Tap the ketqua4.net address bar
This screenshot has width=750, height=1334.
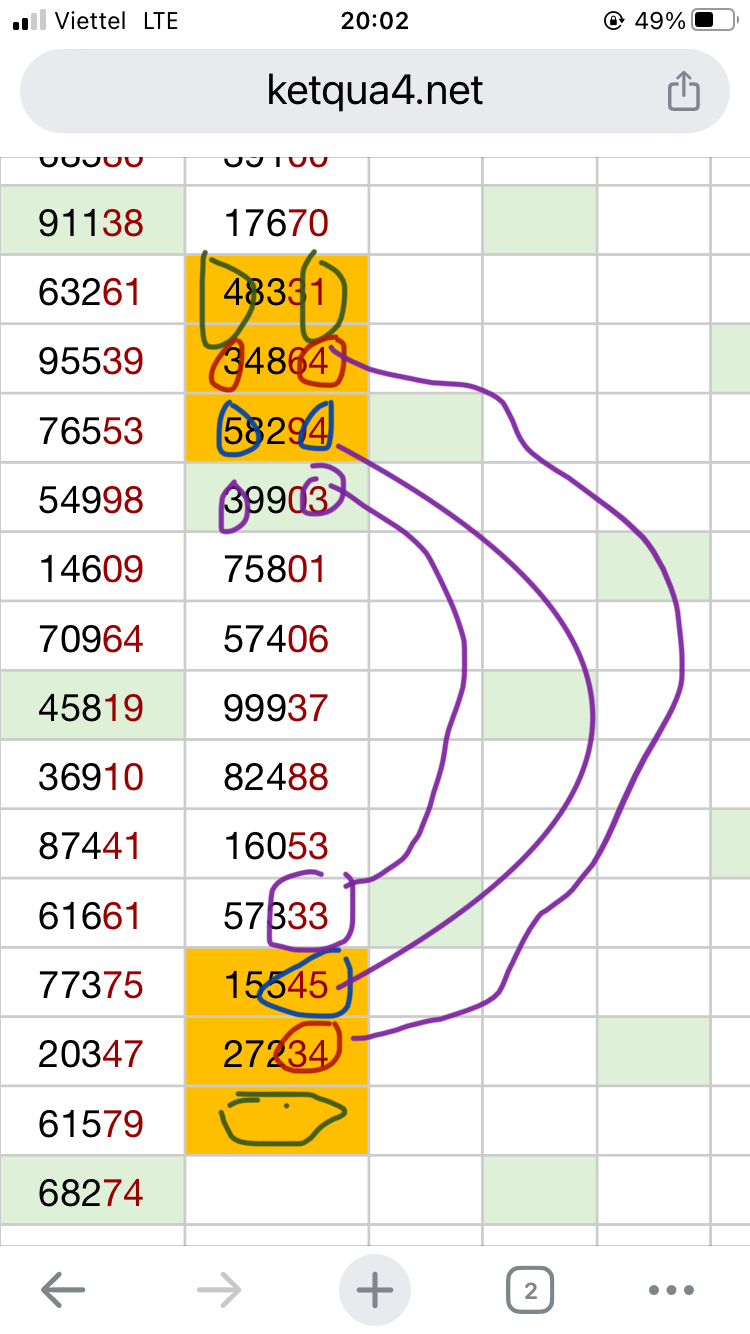374,91
